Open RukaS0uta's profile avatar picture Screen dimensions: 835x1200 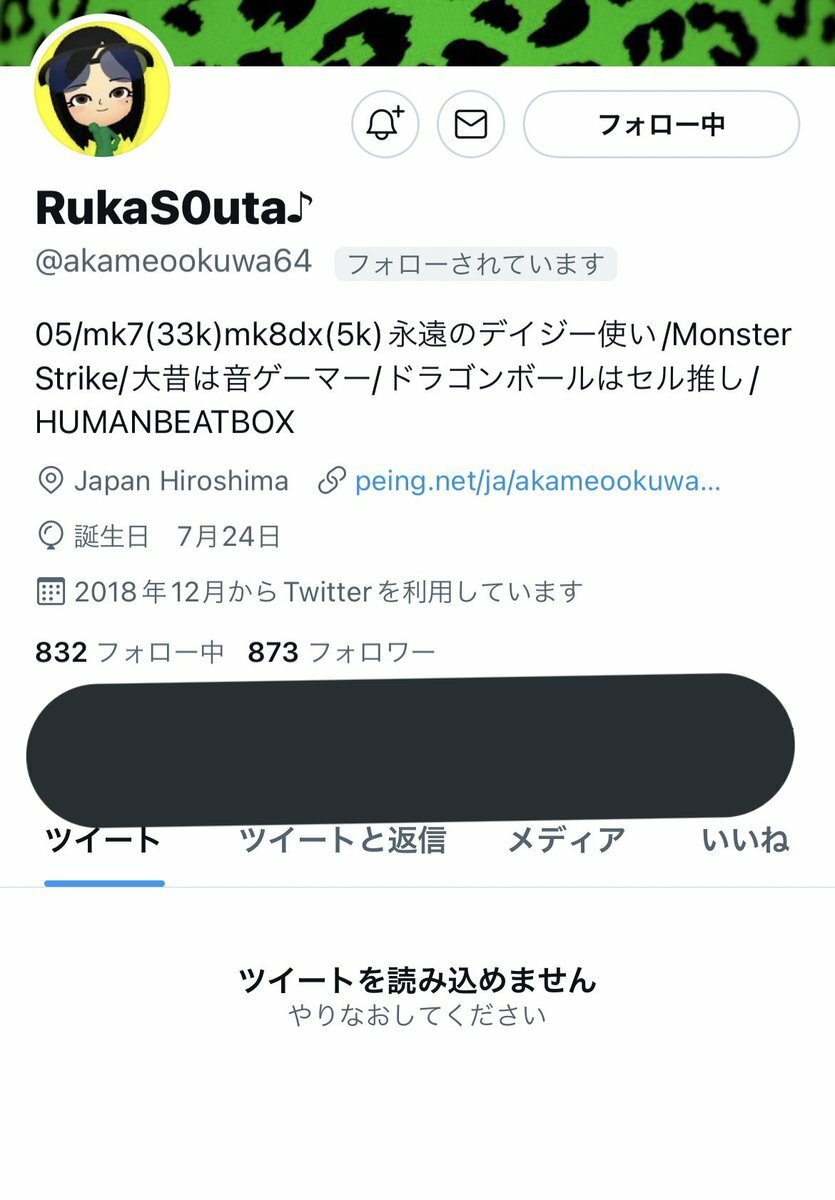(x=102, y=95)
